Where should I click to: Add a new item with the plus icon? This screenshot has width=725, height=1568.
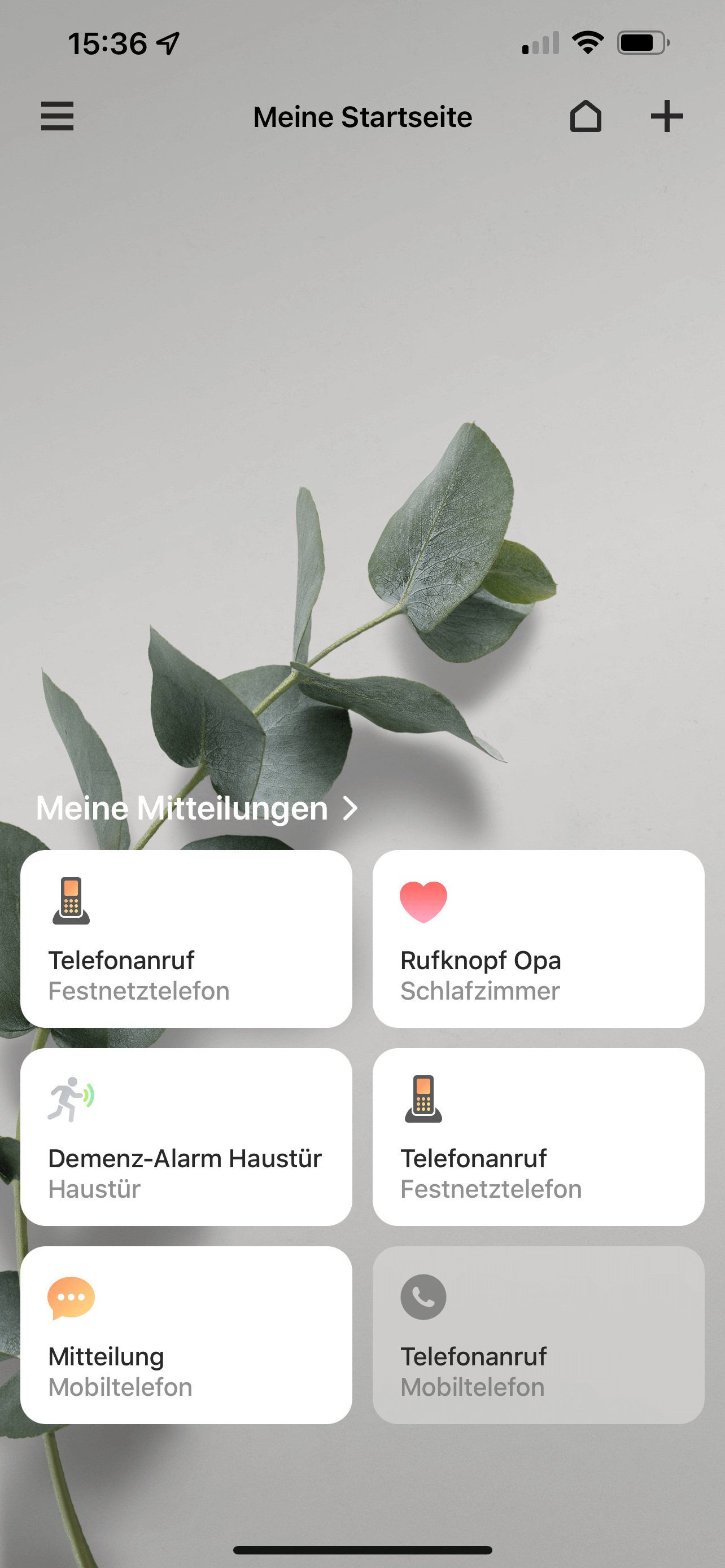[667, 116]
